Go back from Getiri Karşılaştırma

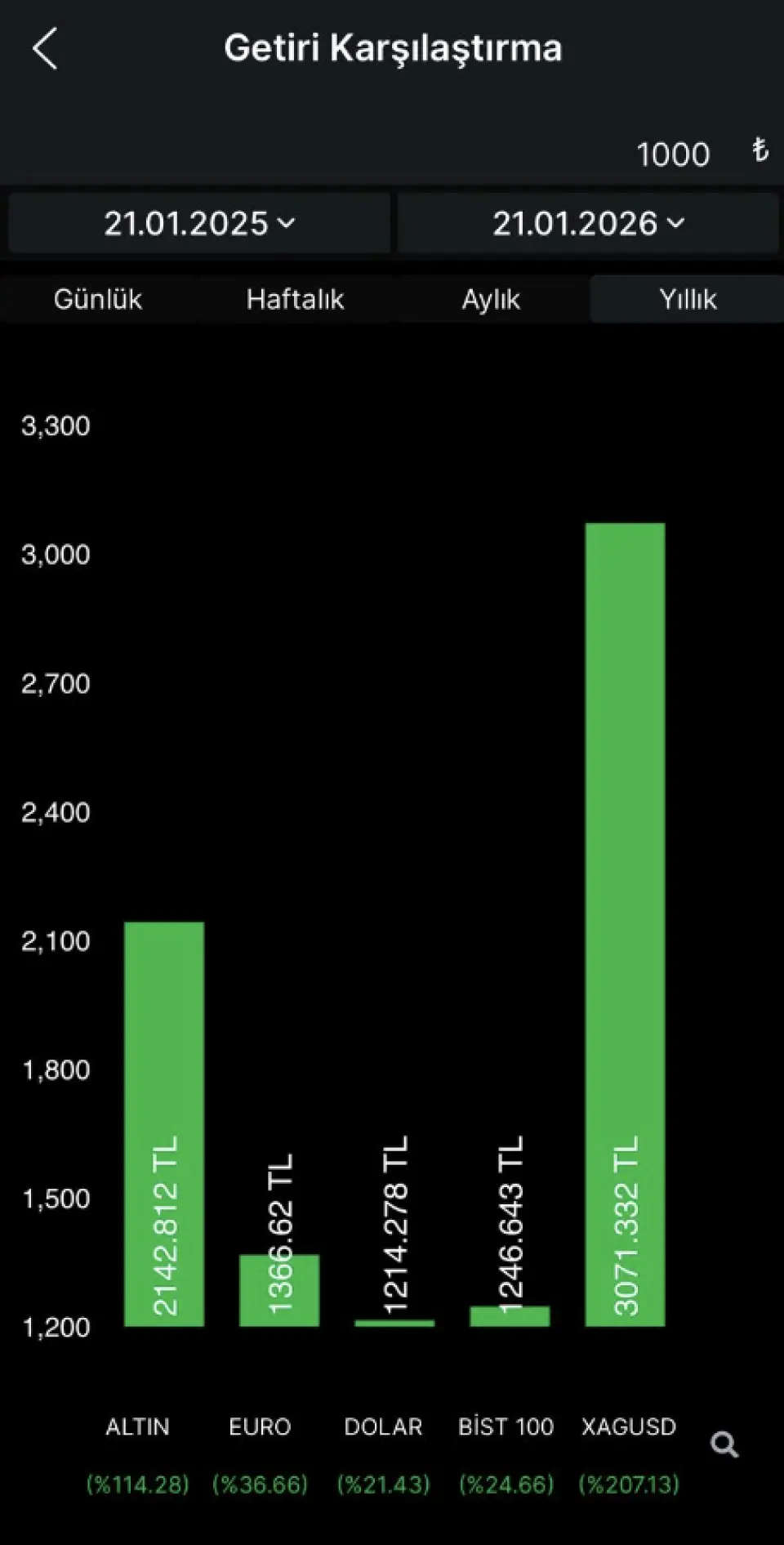coord(46,49)
